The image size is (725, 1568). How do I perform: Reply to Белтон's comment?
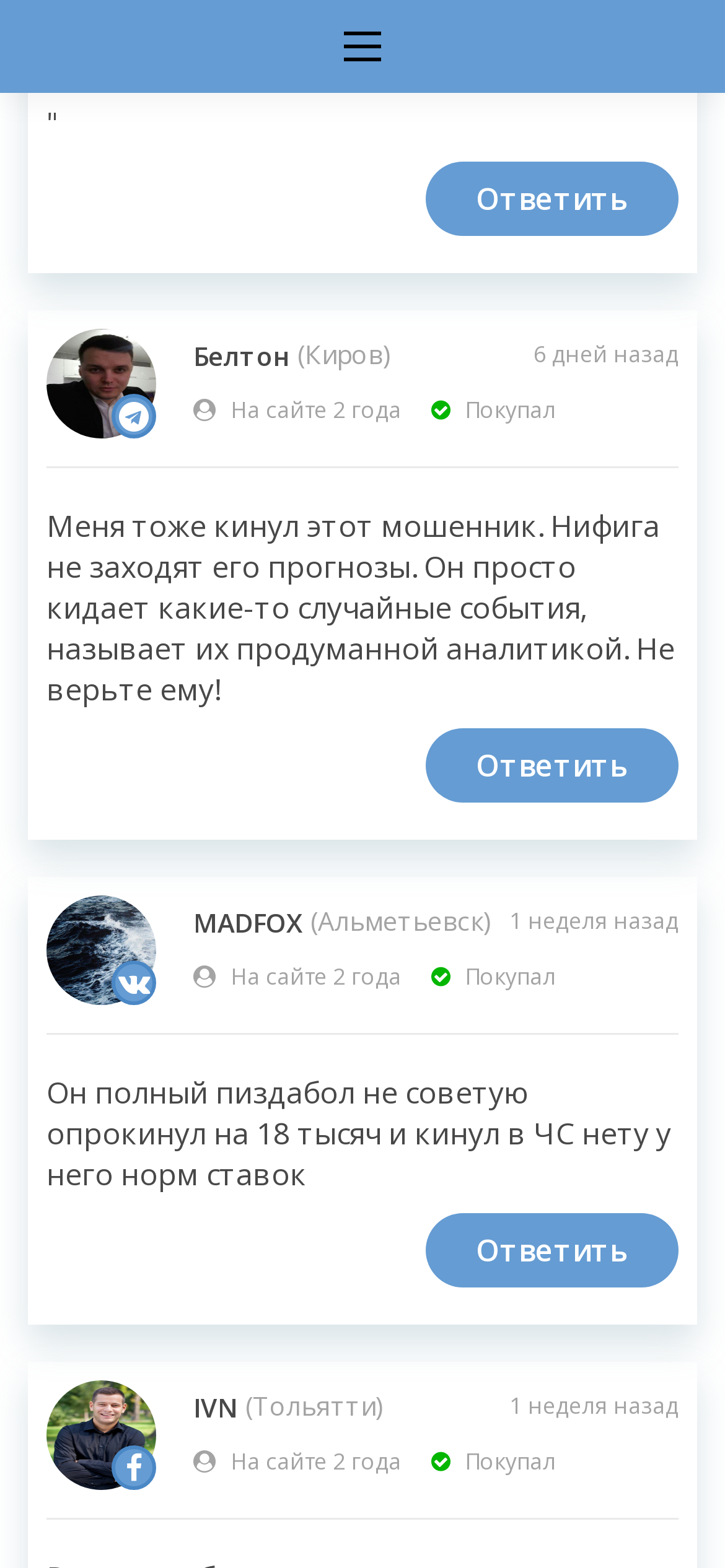tap(551, 765)
